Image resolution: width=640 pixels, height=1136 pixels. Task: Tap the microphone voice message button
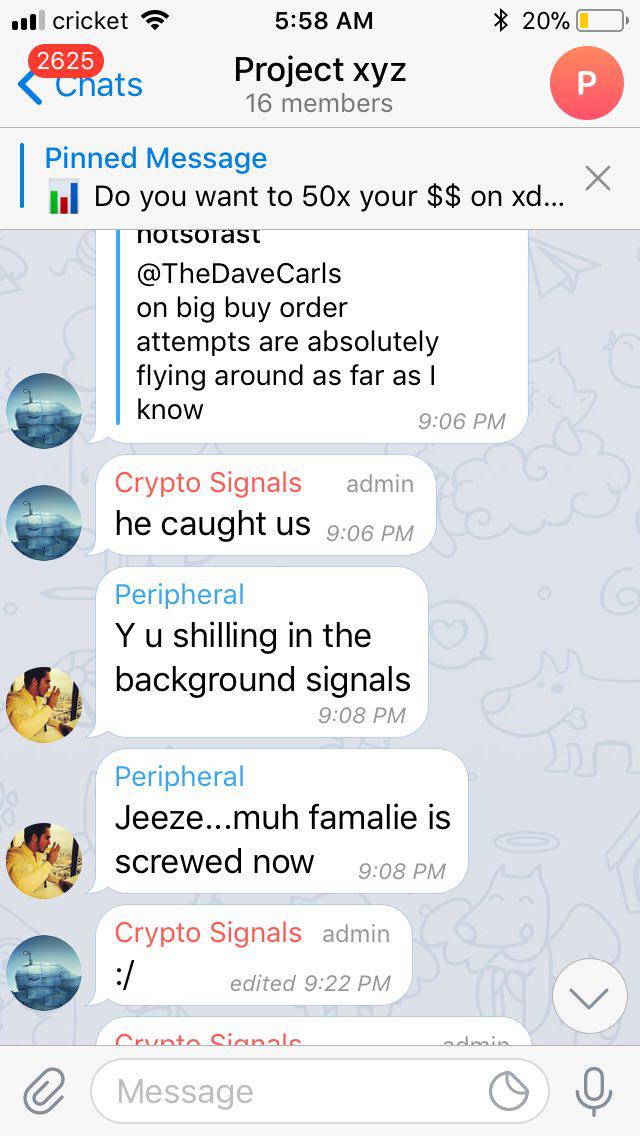(594, 1091)
